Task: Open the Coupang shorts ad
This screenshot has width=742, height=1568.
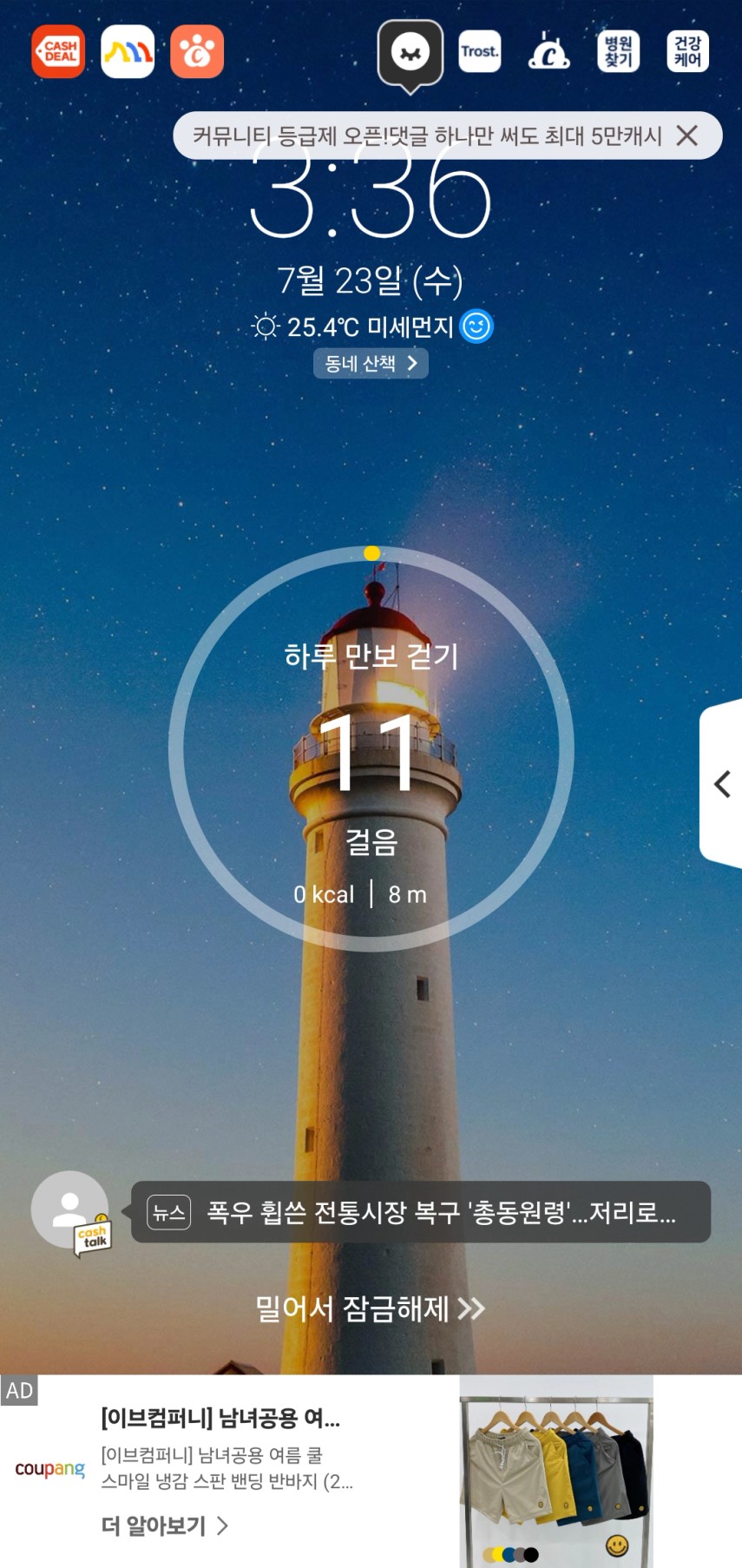Action: coord(371,1472)
